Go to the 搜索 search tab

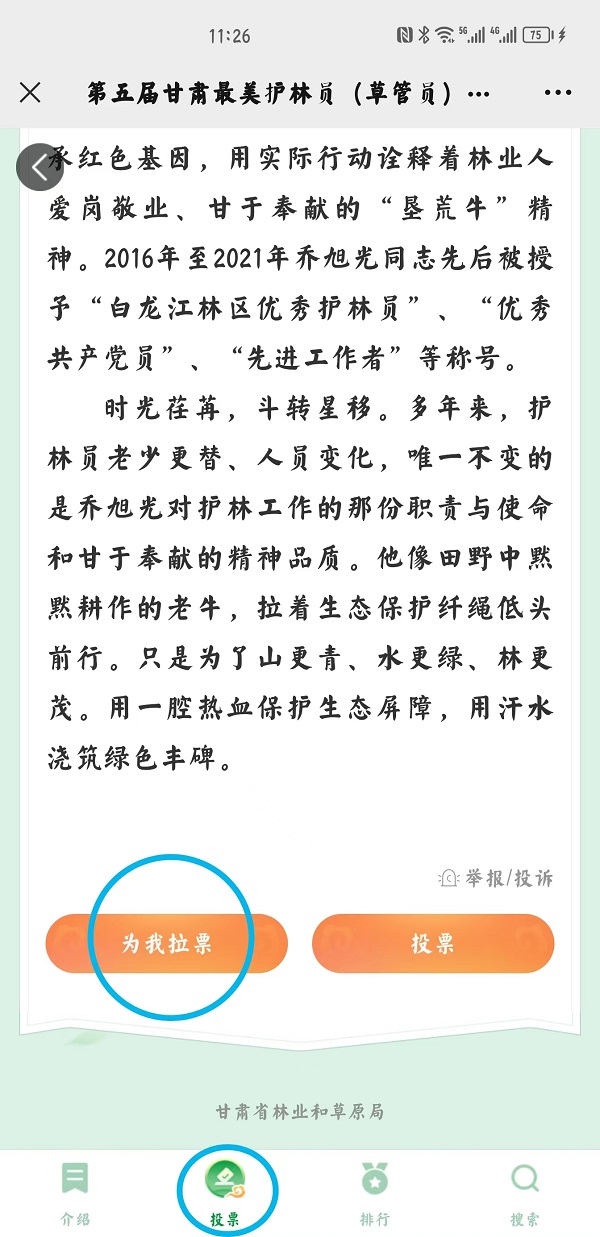click(x=524, y=1194)
